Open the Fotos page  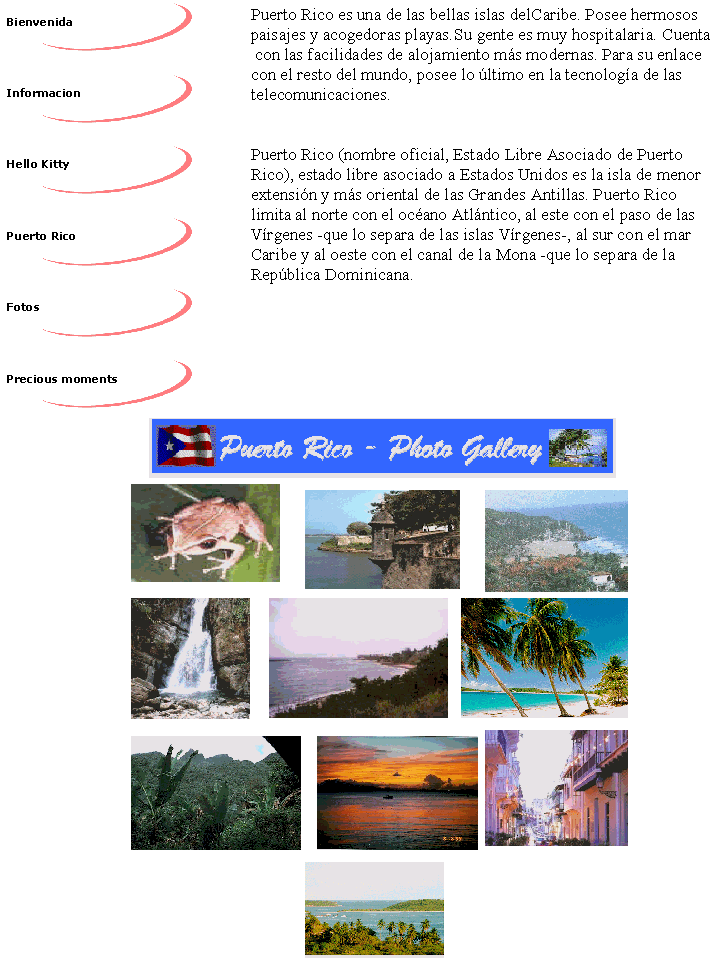23,307
